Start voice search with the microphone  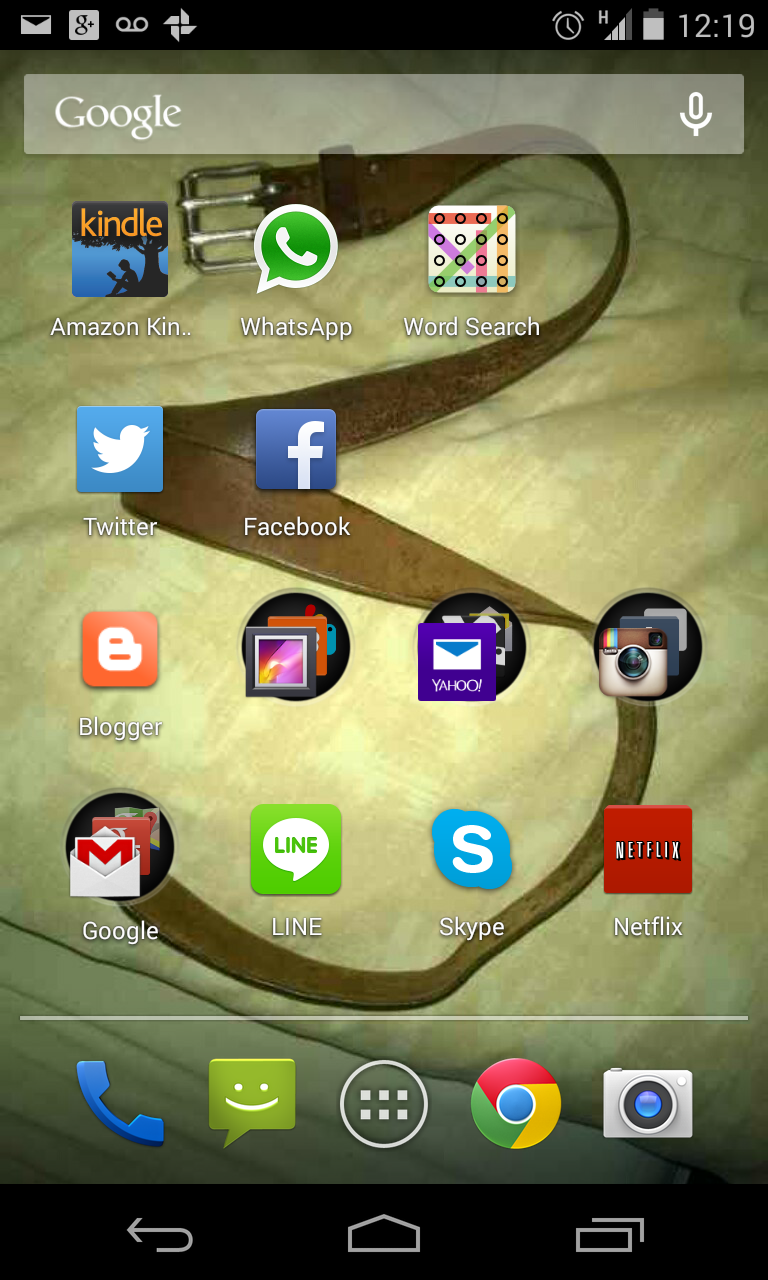point(695,114)
